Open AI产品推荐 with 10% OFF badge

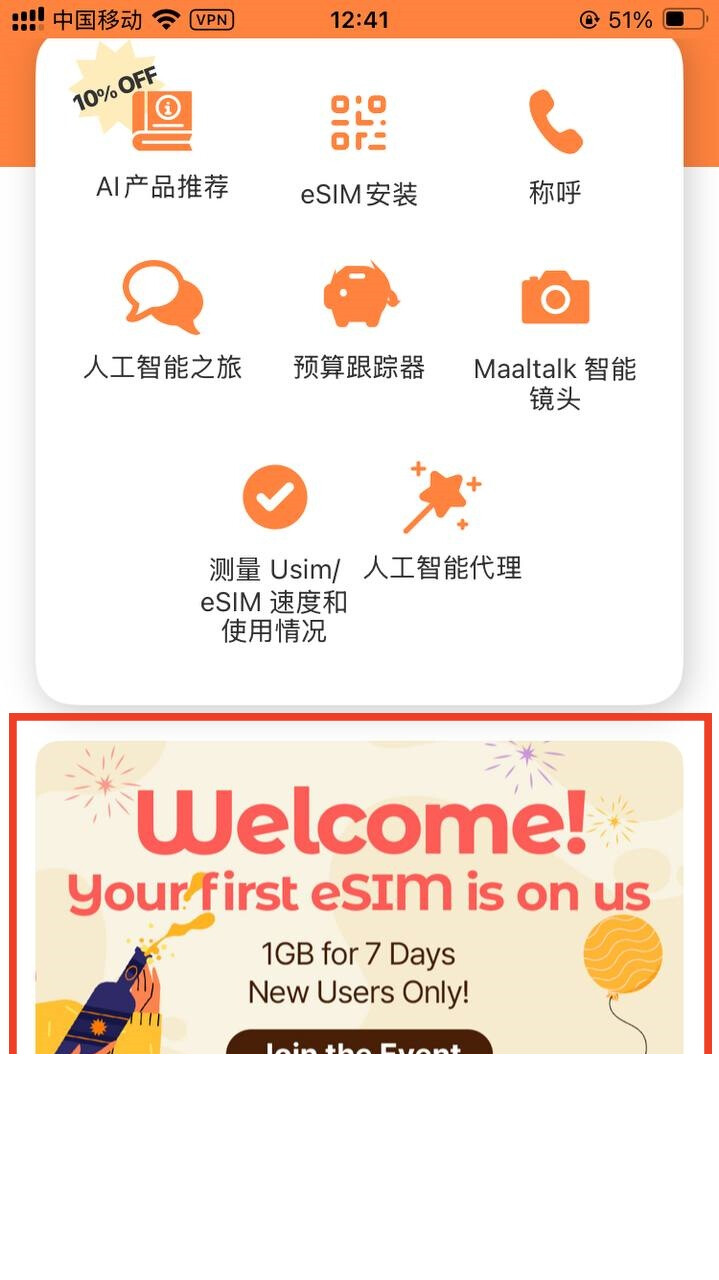pyautogui.click(x=161, y=140)
